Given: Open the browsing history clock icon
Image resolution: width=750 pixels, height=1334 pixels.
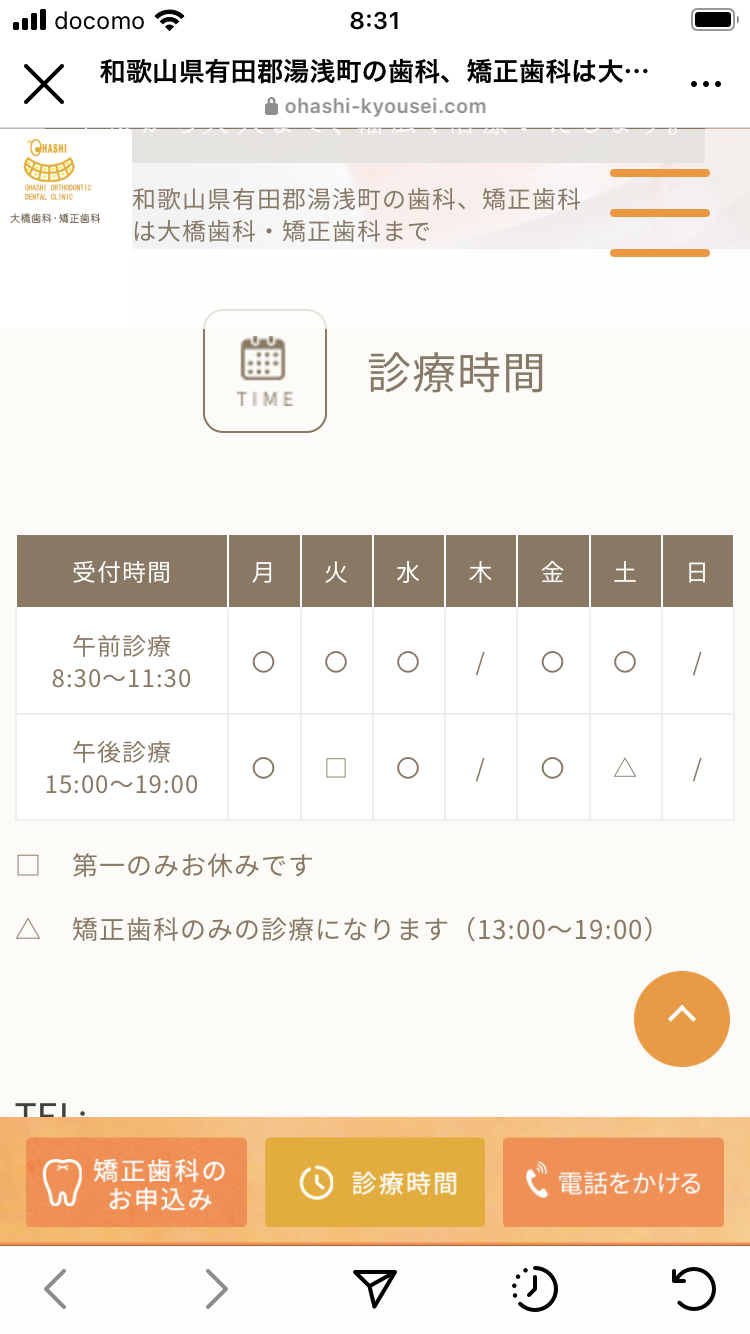Looking at the screenshot, I should click(x=534, y=1289).
